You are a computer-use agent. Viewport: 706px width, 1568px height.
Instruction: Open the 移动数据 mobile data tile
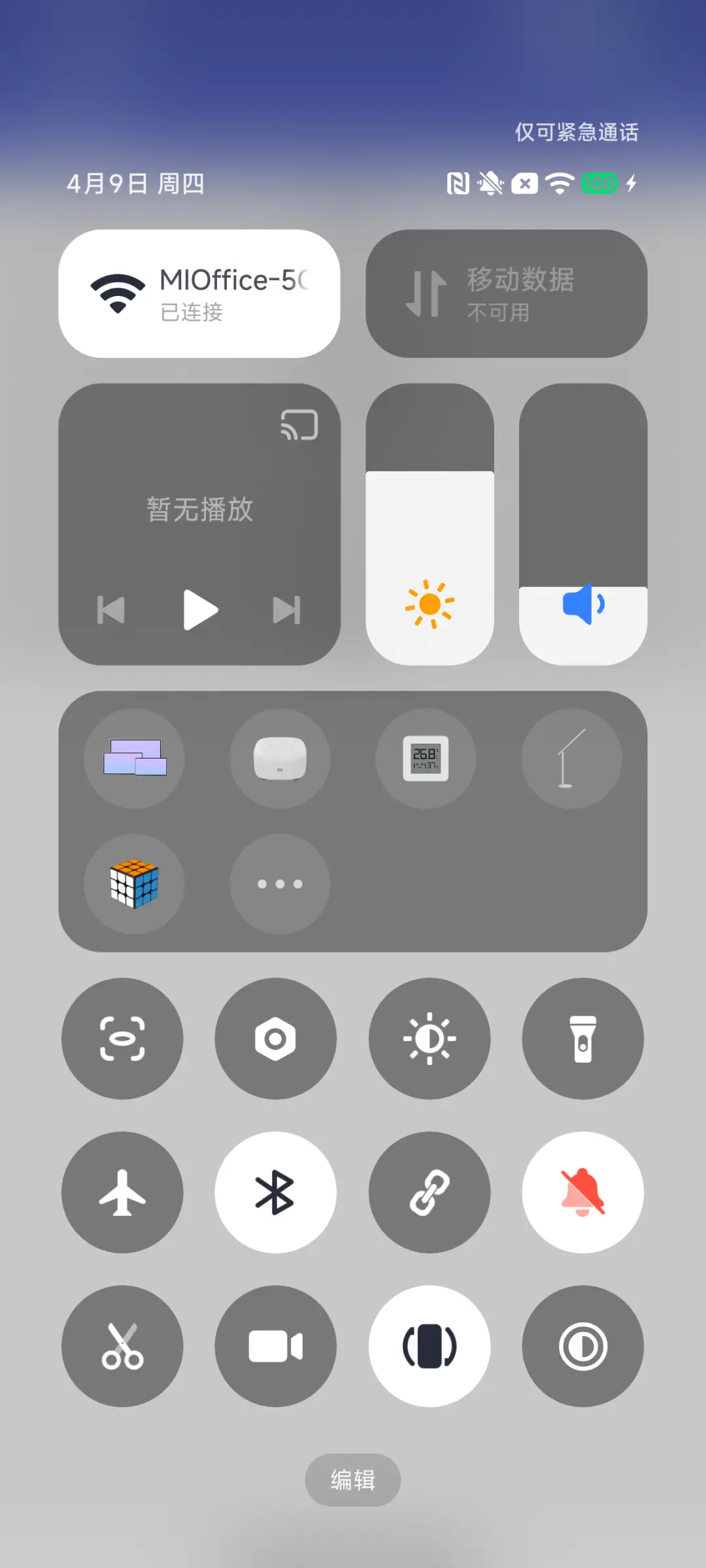pos(507,293)
